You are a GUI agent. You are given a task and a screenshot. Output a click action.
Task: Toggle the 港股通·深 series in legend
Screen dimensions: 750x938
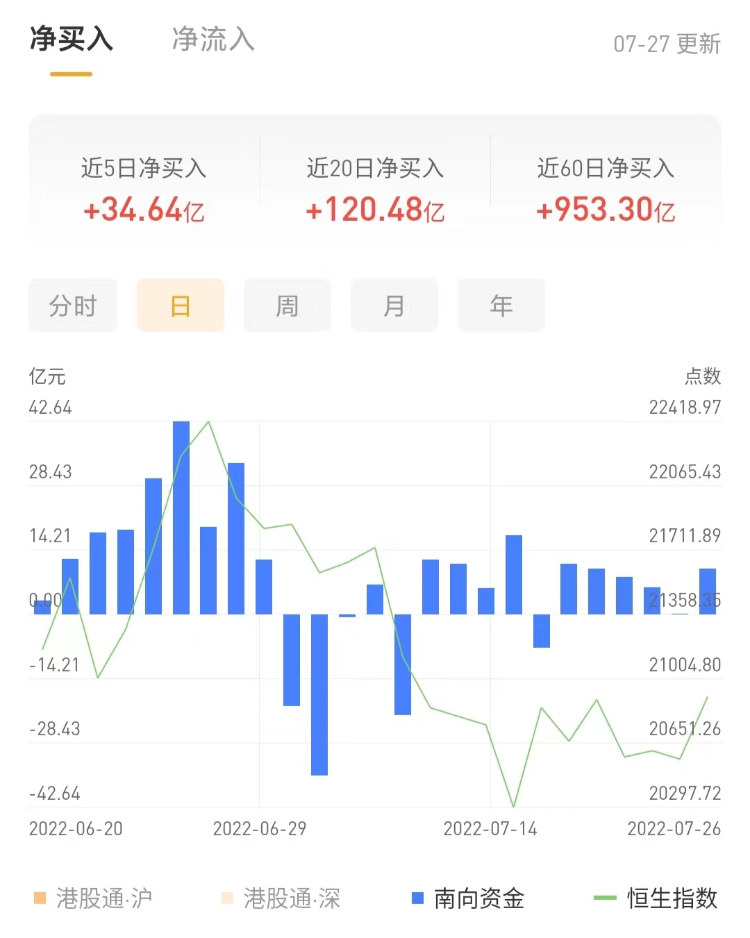click(x=280, y=898)
